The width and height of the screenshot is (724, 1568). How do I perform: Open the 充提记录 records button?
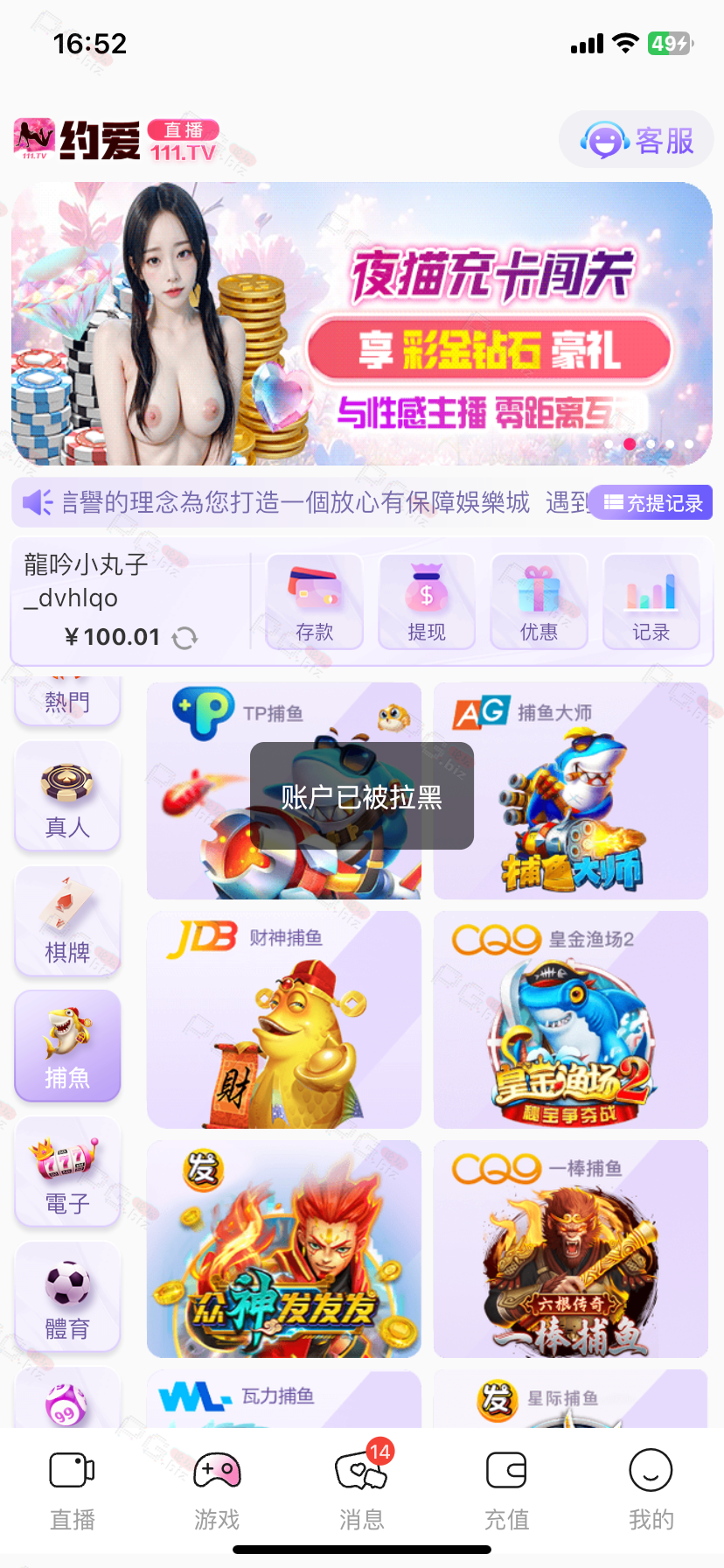coord(652,503)
